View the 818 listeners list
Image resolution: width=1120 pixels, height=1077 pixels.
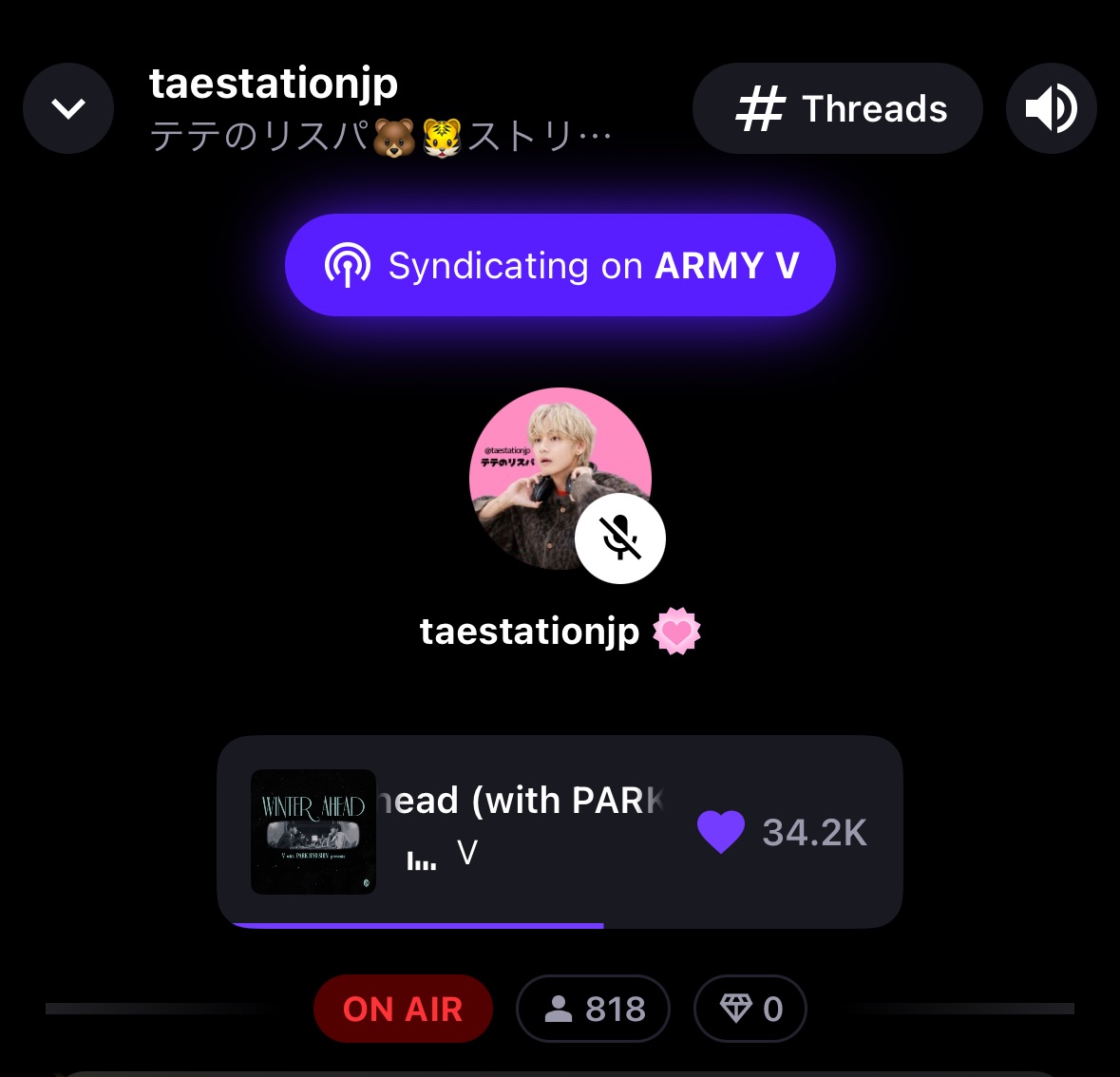coord(594,1009)
